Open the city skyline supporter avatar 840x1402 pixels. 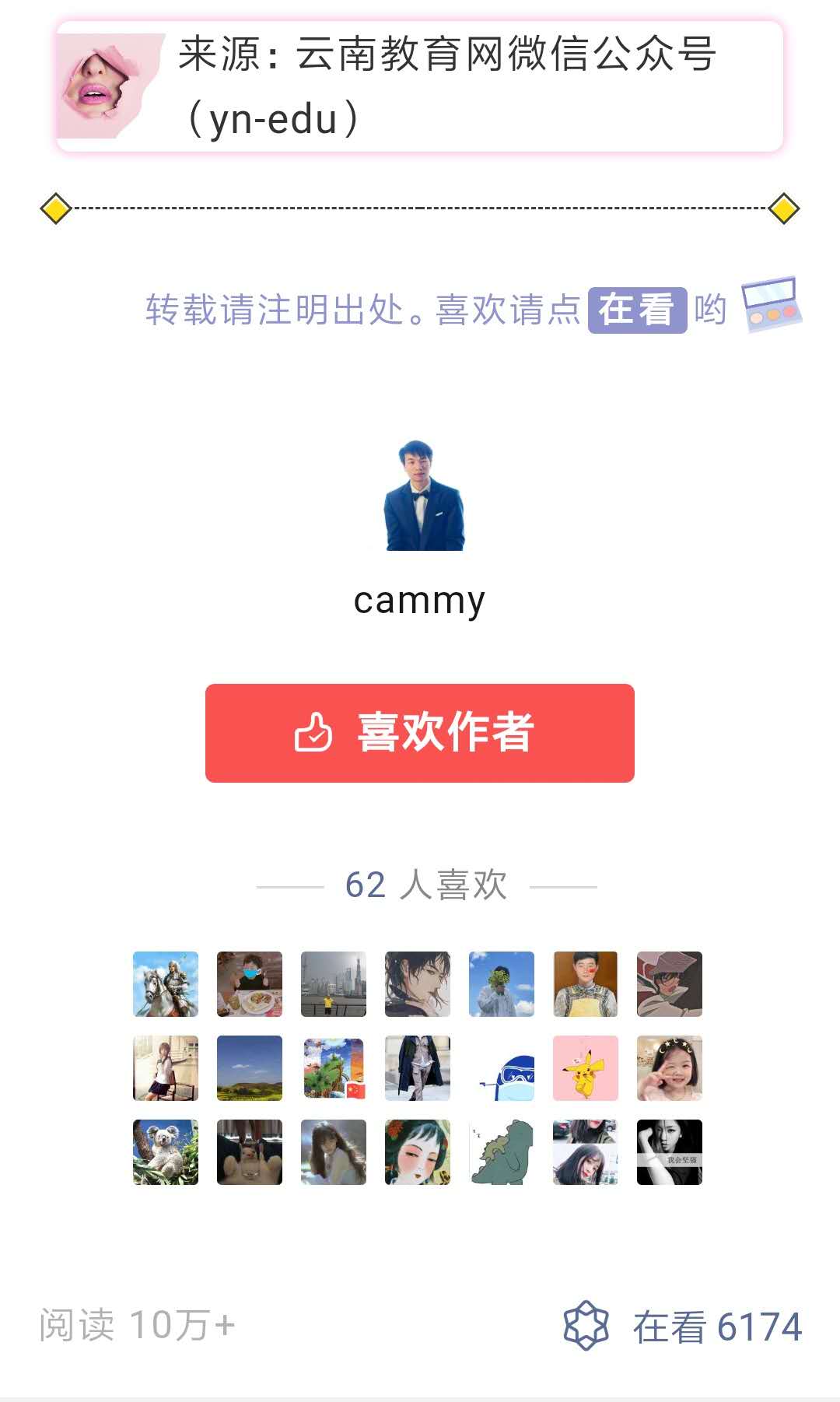tap(334, 984)
